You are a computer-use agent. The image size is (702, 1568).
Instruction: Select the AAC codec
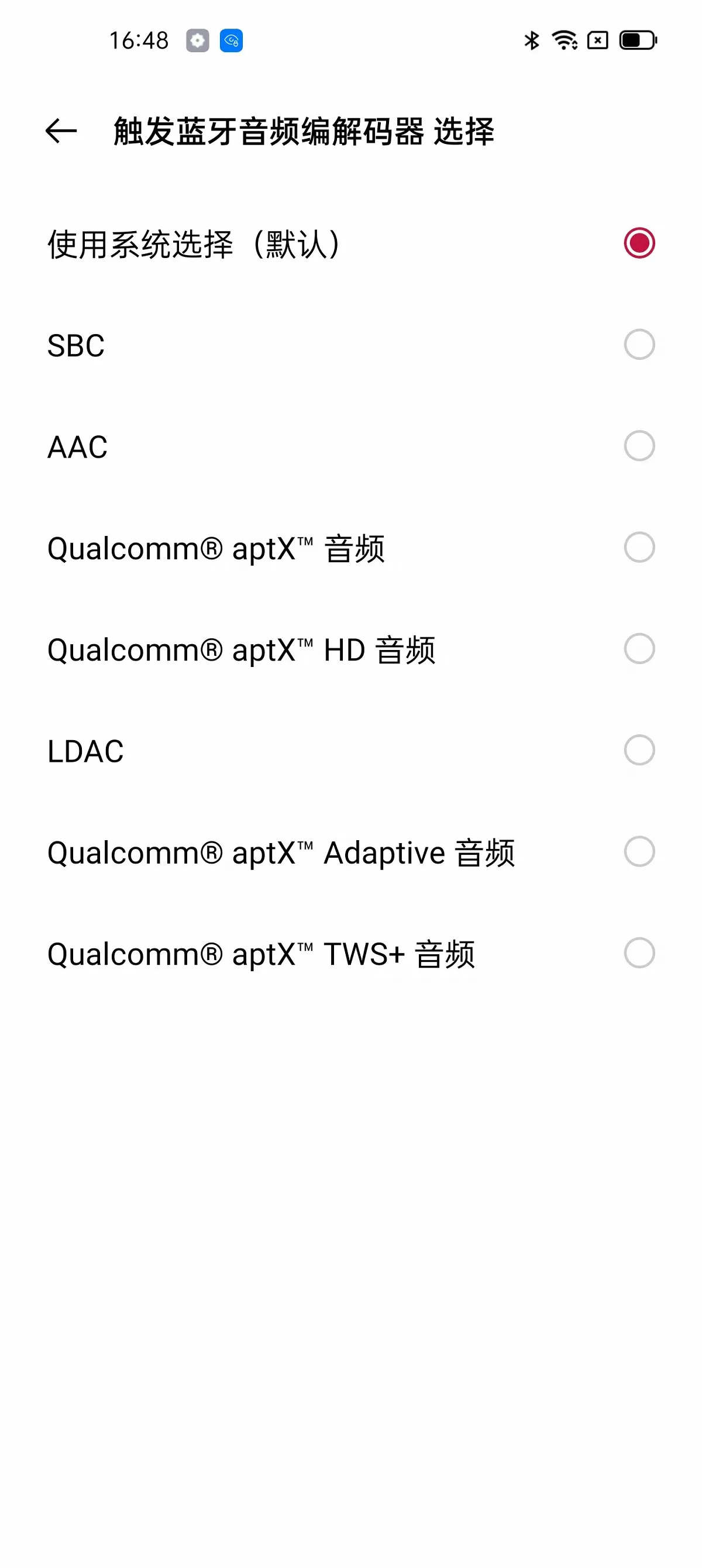[350, 446]
